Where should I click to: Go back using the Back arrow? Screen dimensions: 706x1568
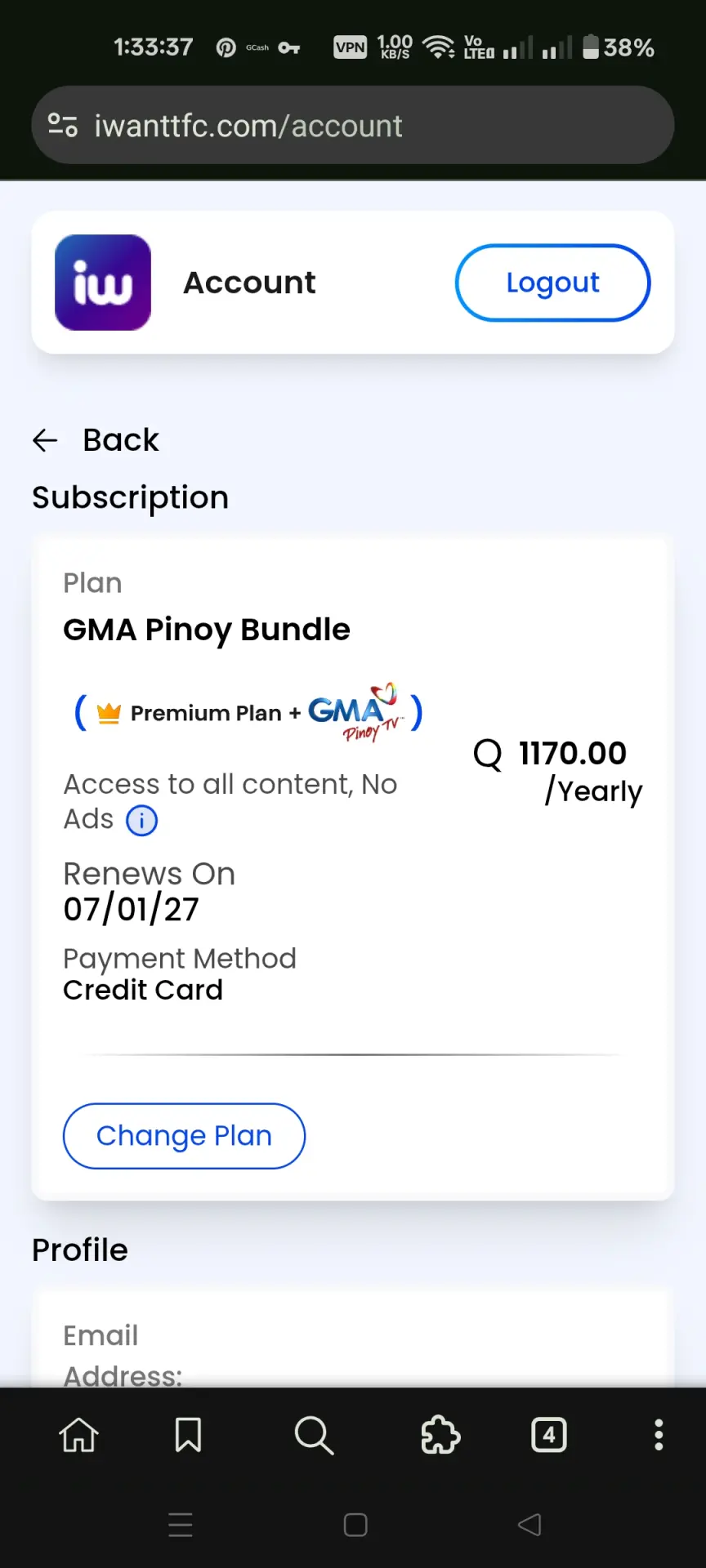tap(45, 440)
